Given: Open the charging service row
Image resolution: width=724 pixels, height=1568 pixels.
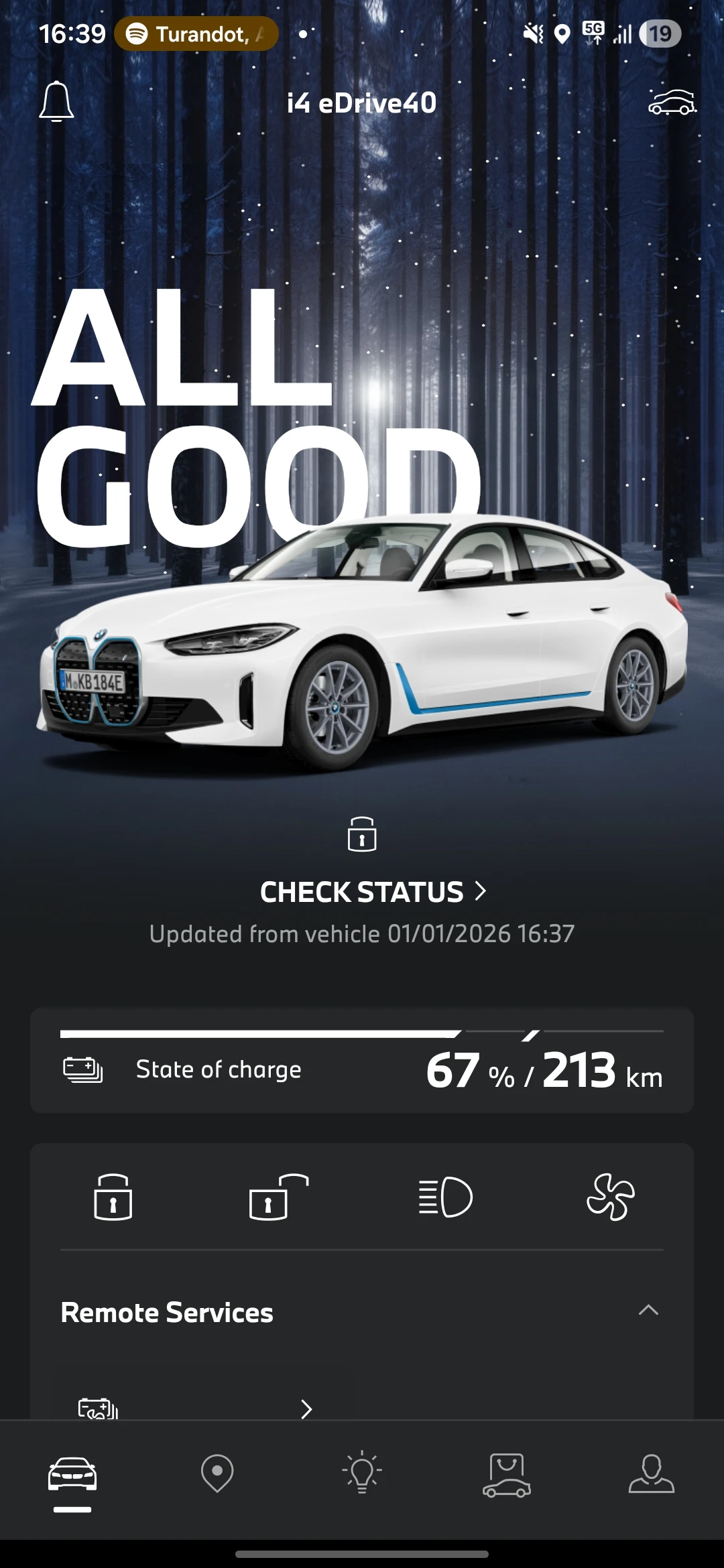Looking at the screenshot, I should coord(194,1407).
